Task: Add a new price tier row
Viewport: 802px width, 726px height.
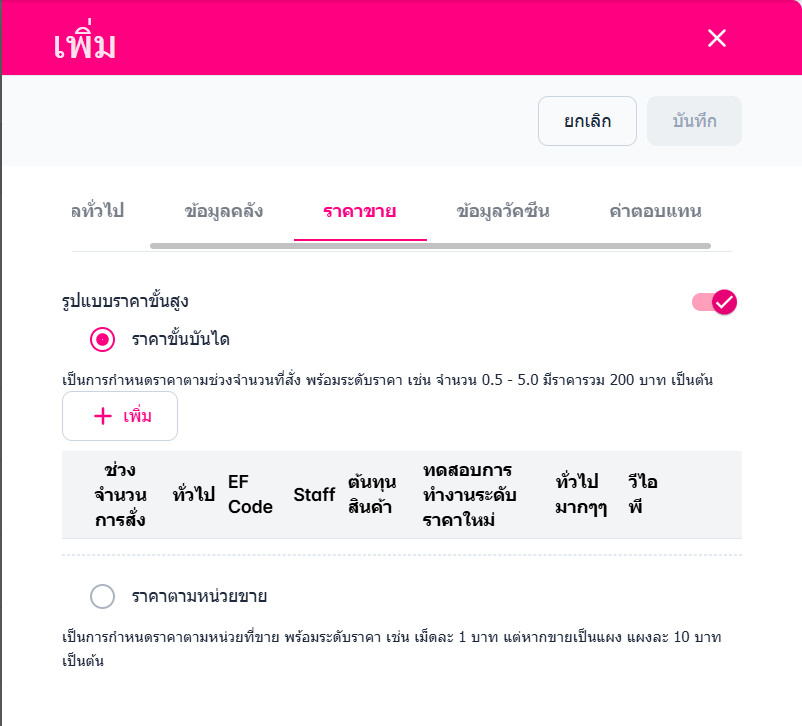Action: [120, 416]
